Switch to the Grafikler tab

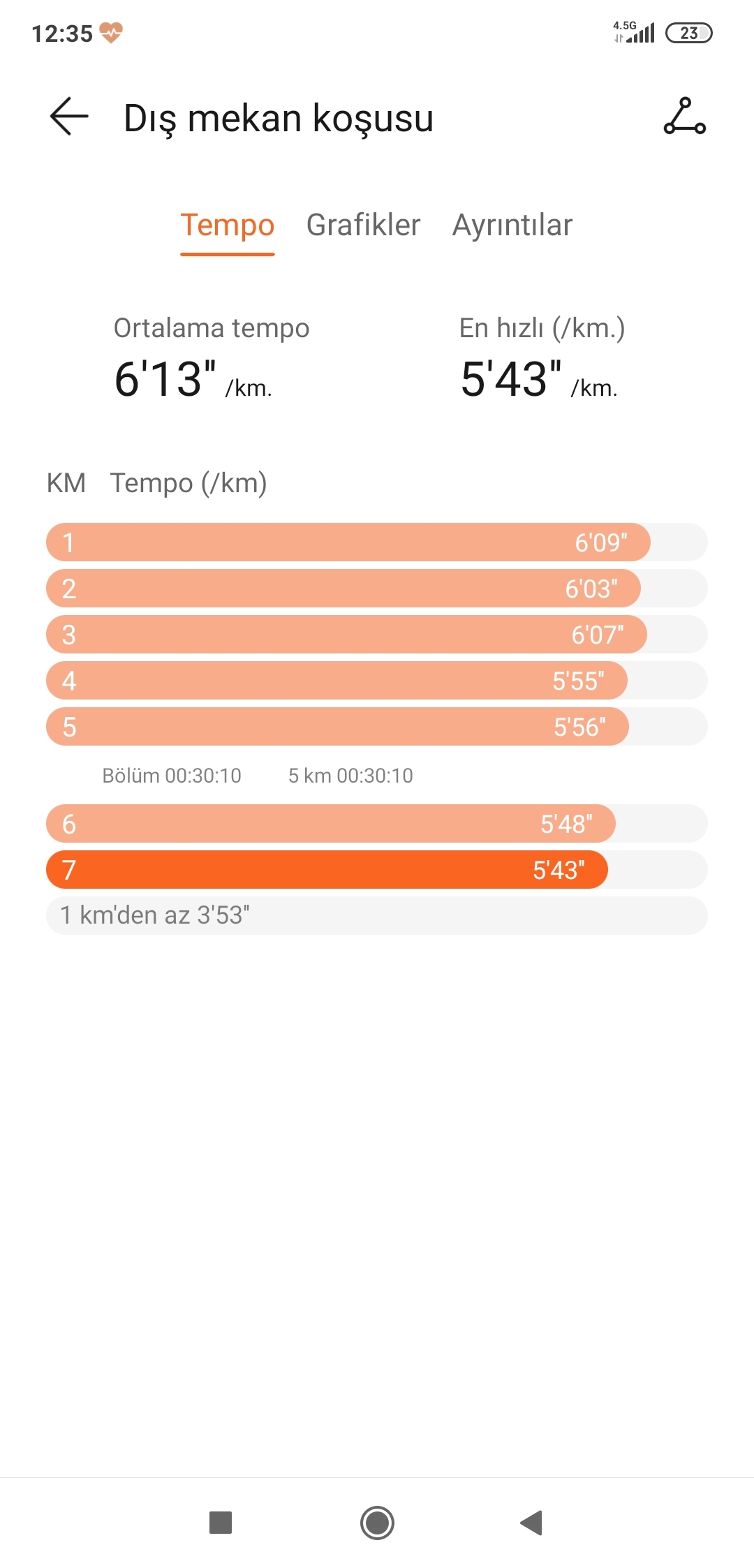coord(363,225)
